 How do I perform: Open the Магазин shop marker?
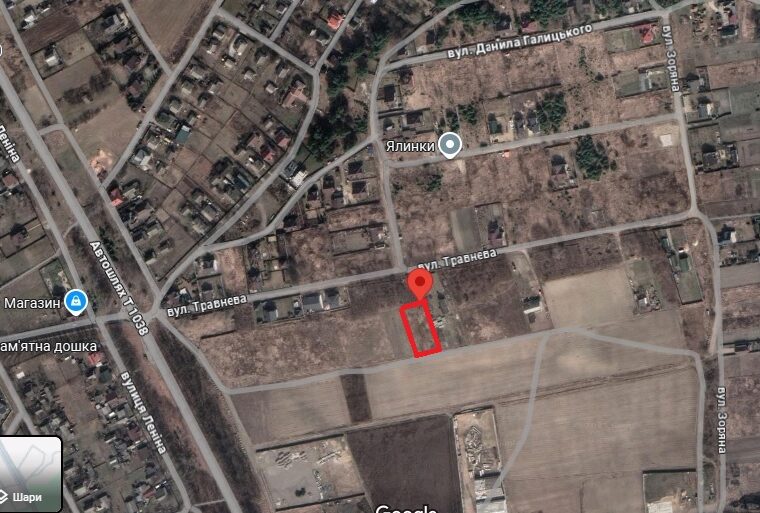(x=77, y=301)
